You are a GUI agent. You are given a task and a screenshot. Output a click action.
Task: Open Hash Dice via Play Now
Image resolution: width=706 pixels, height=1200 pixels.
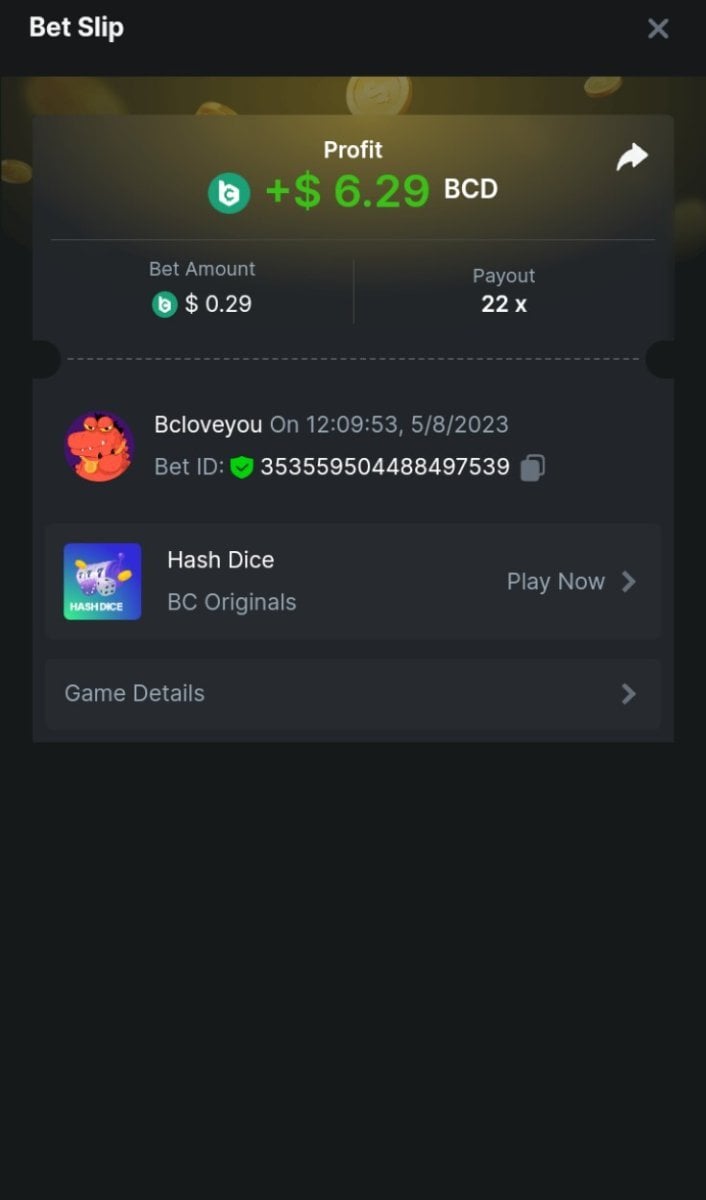click(571, 582)
